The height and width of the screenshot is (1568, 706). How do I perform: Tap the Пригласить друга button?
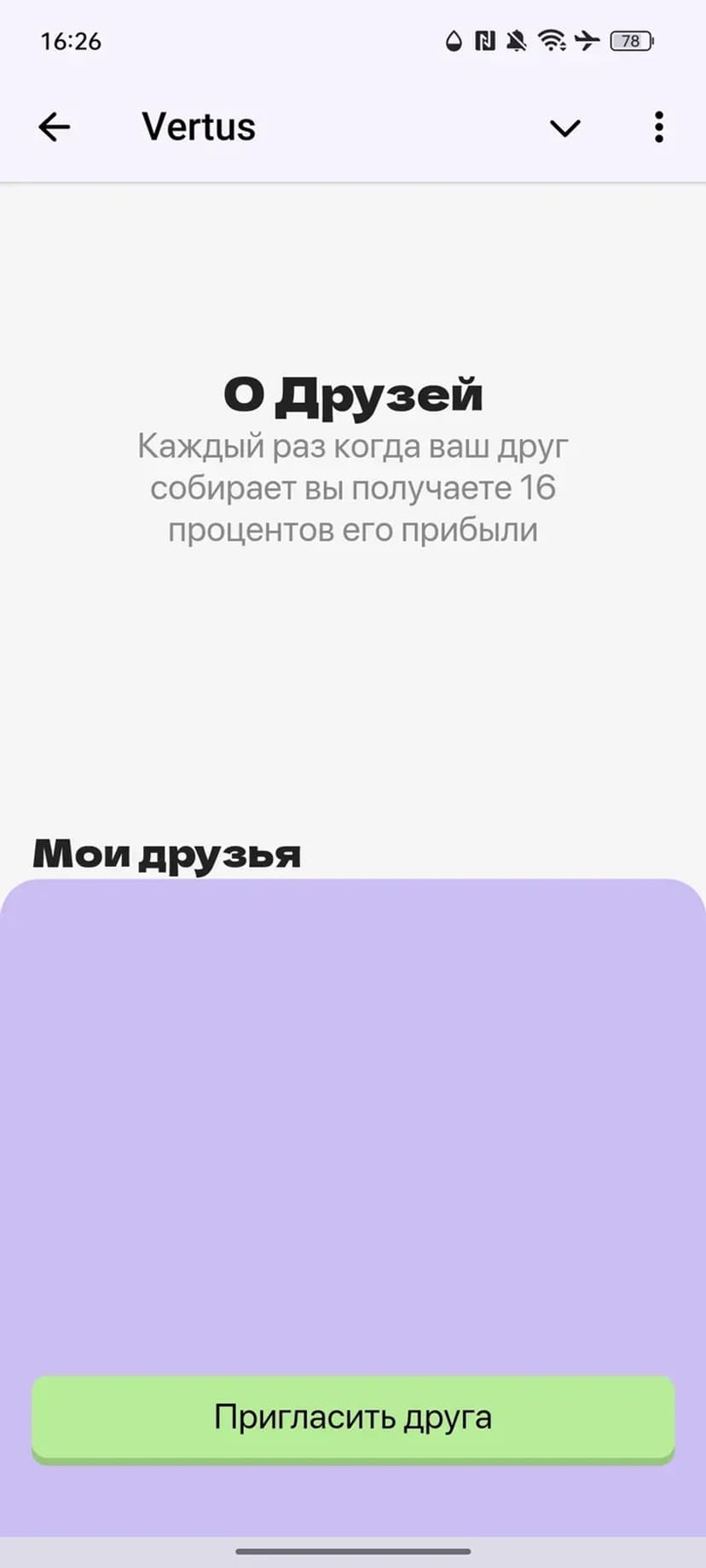(x=353, y=1418)
